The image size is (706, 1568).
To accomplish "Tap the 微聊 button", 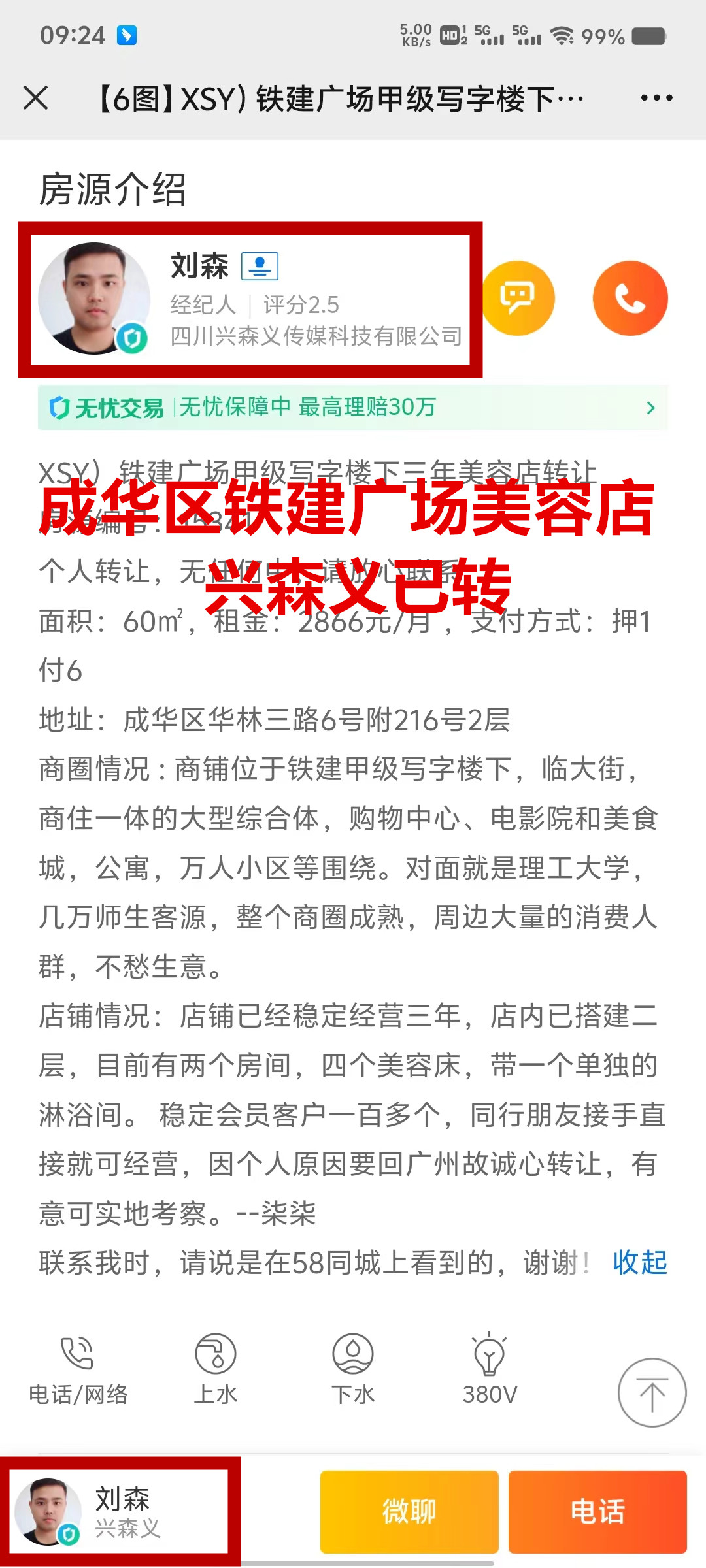I will (x=409, y=1511).
